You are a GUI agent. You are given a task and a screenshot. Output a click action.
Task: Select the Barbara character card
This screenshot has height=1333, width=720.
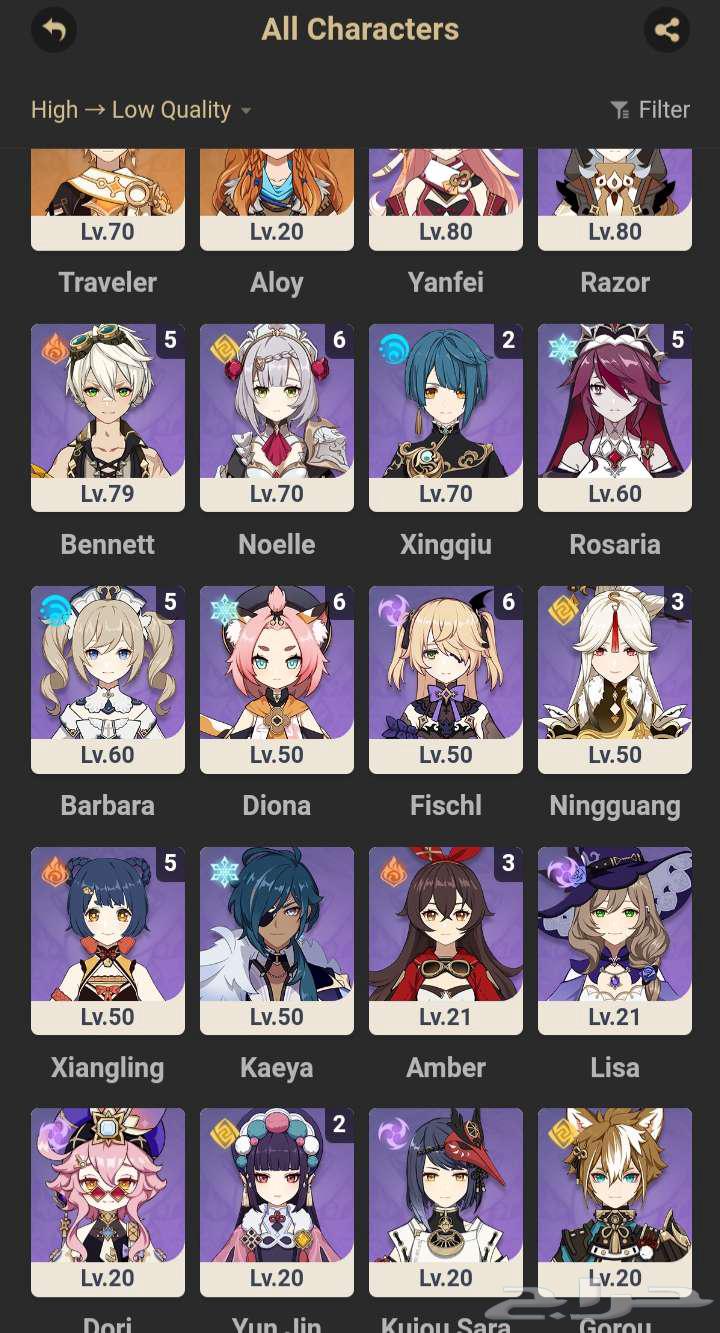pyautogui.click(x=108, y=679)
